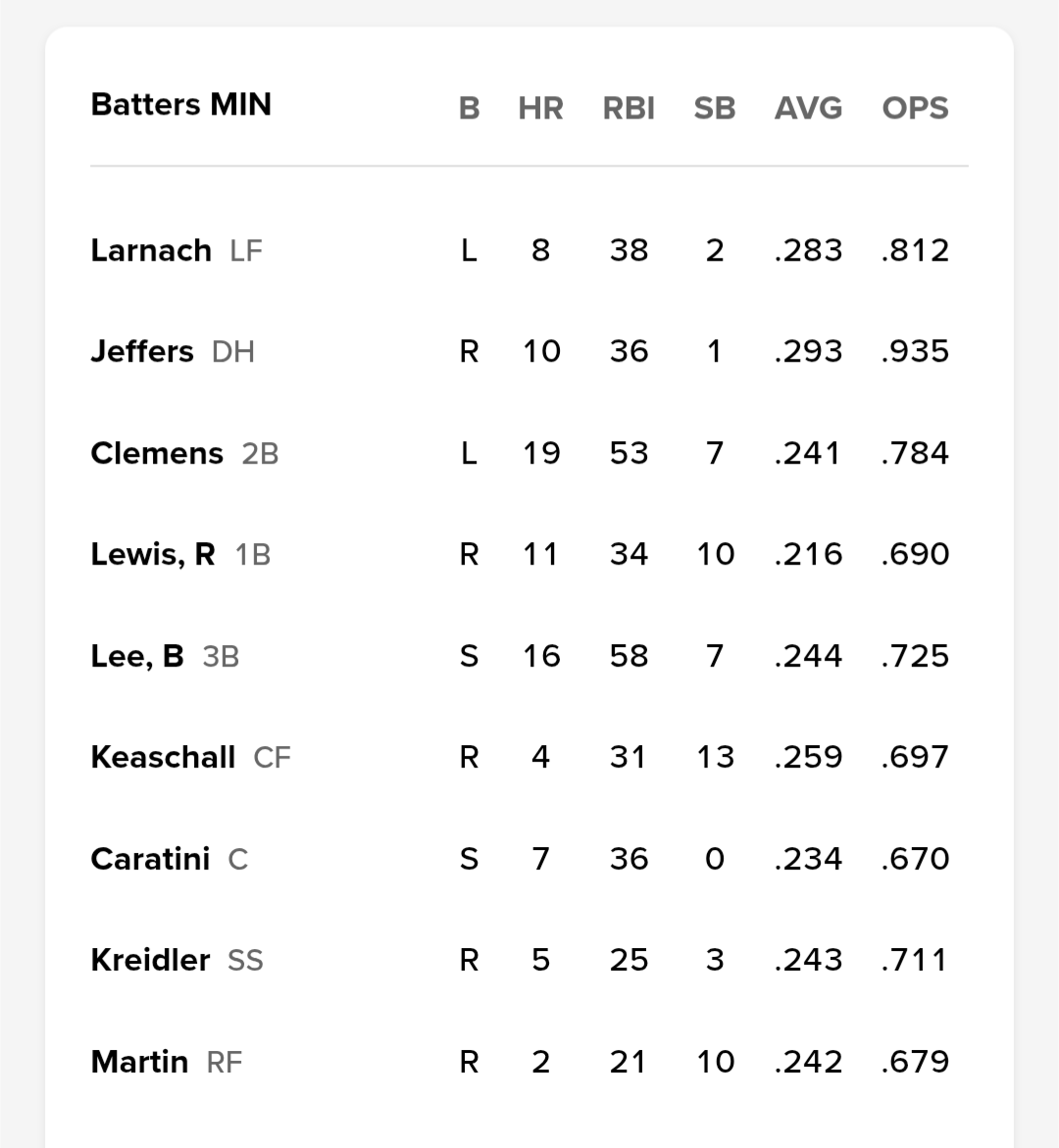Open Martin's player profile

[x=139, y=1062]
